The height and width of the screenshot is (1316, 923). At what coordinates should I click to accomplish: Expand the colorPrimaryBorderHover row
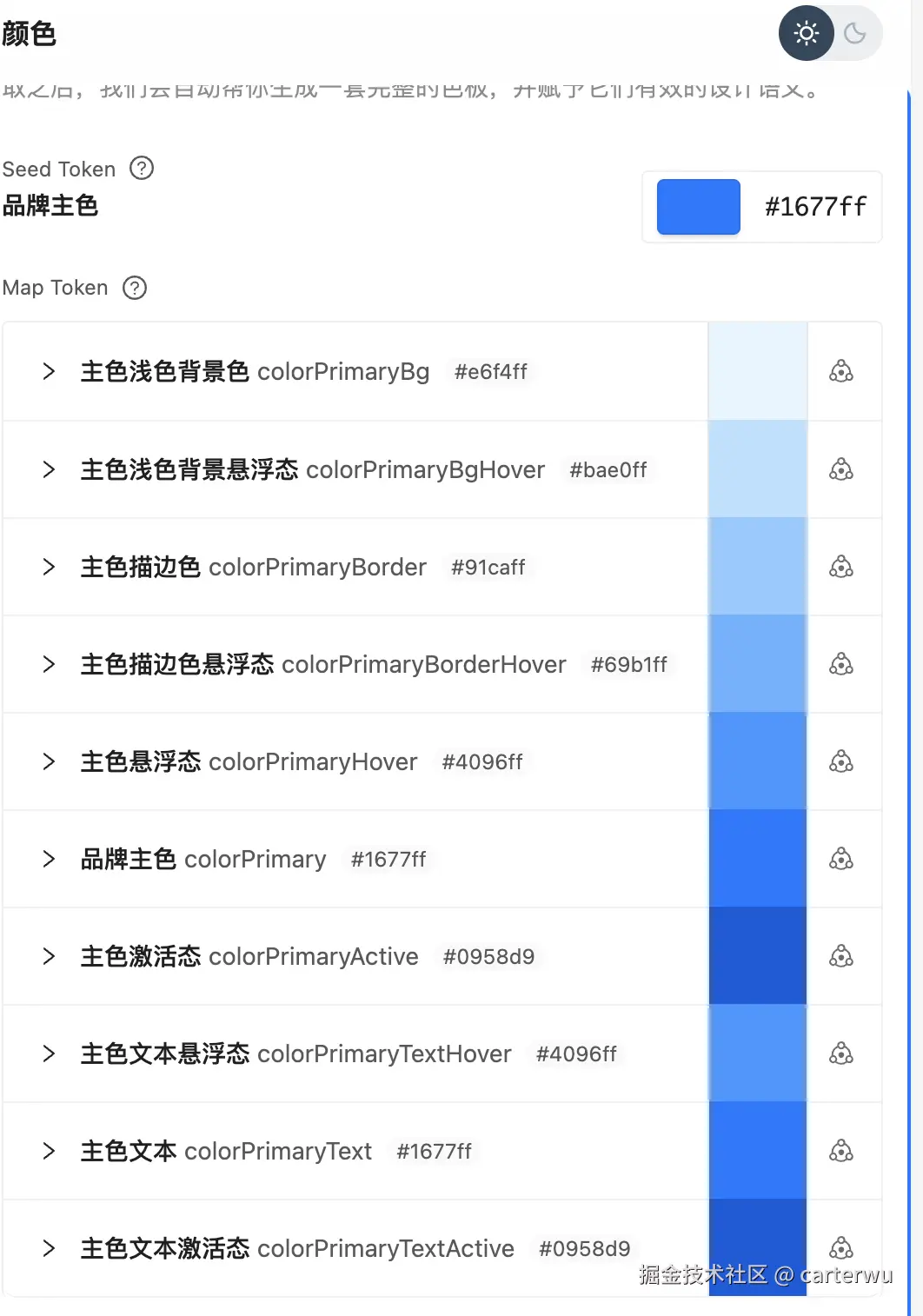pyautogui.click(x=49, y=665)
